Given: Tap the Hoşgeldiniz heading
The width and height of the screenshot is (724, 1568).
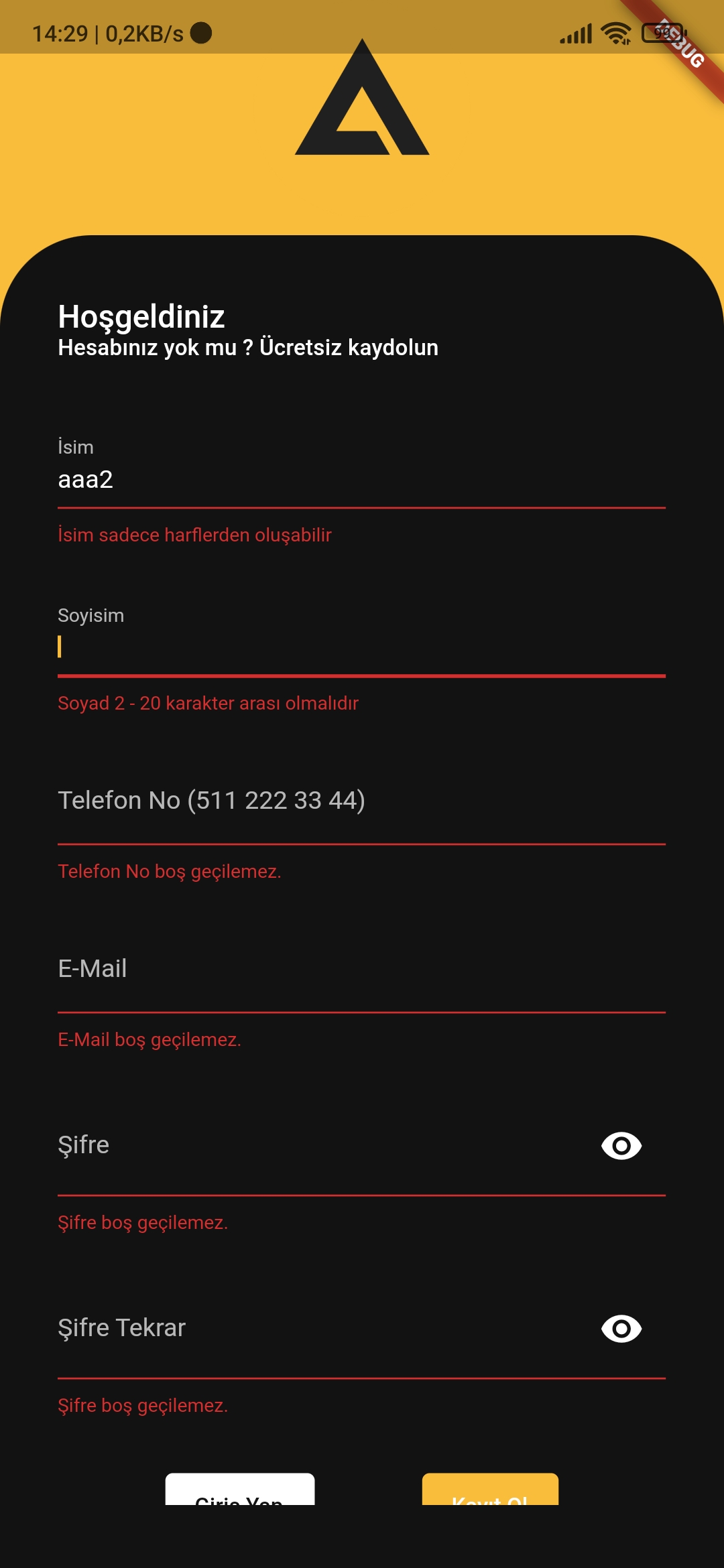Looking at the screenshot, I should [141, 318].
